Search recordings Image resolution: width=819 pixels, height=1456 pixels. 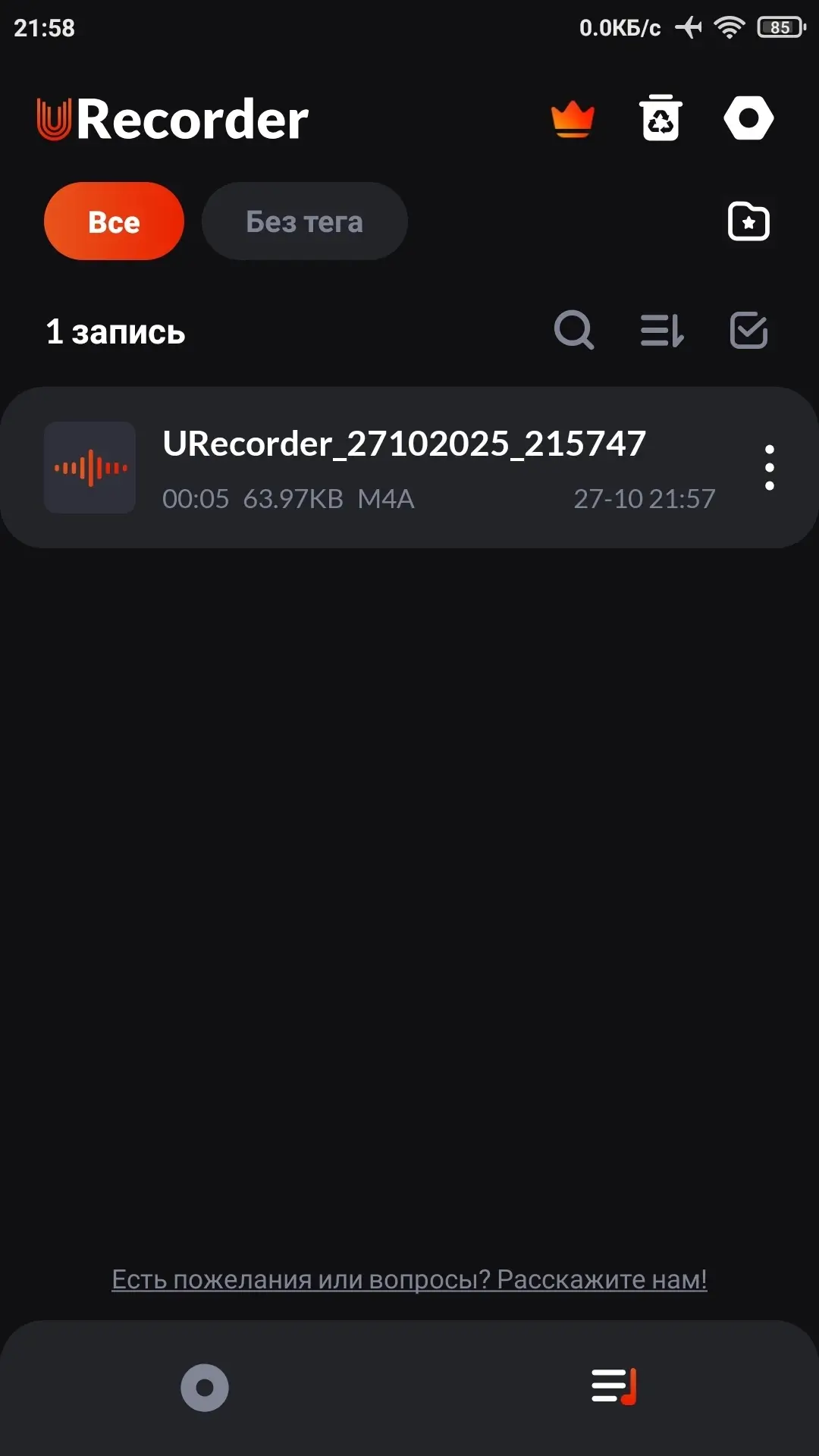click(x=574, y=331)
